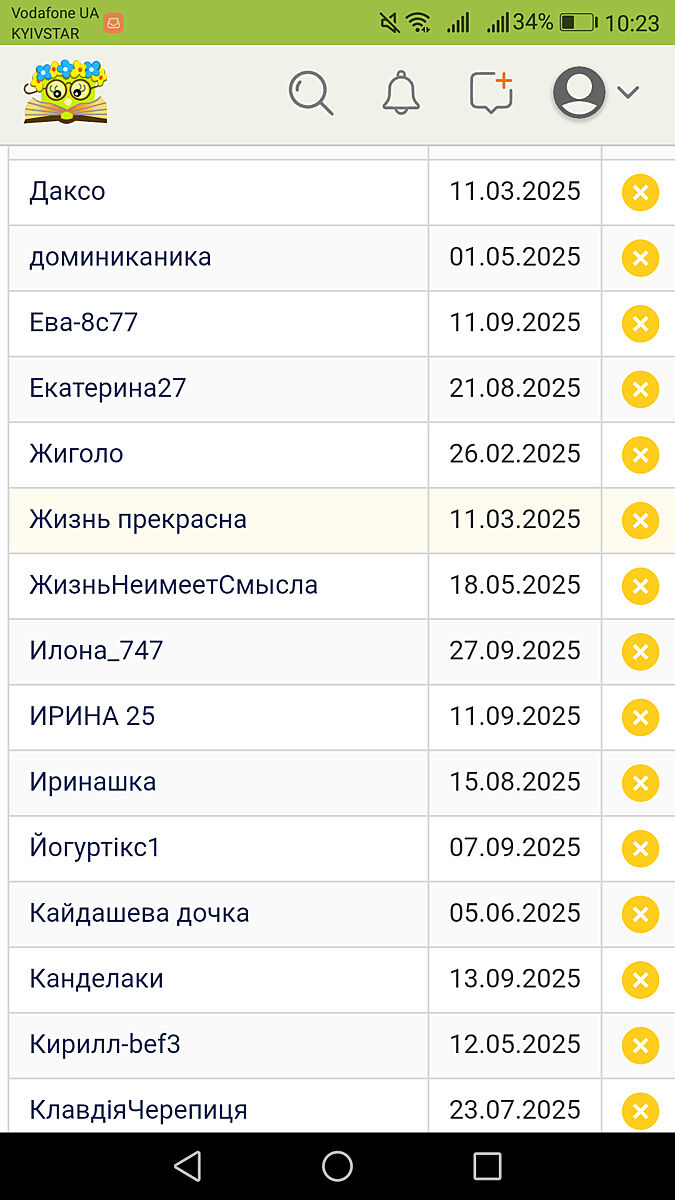
Task: Expand the profile avatar menu
Action: pyautogui.click(x=596, y=92)
